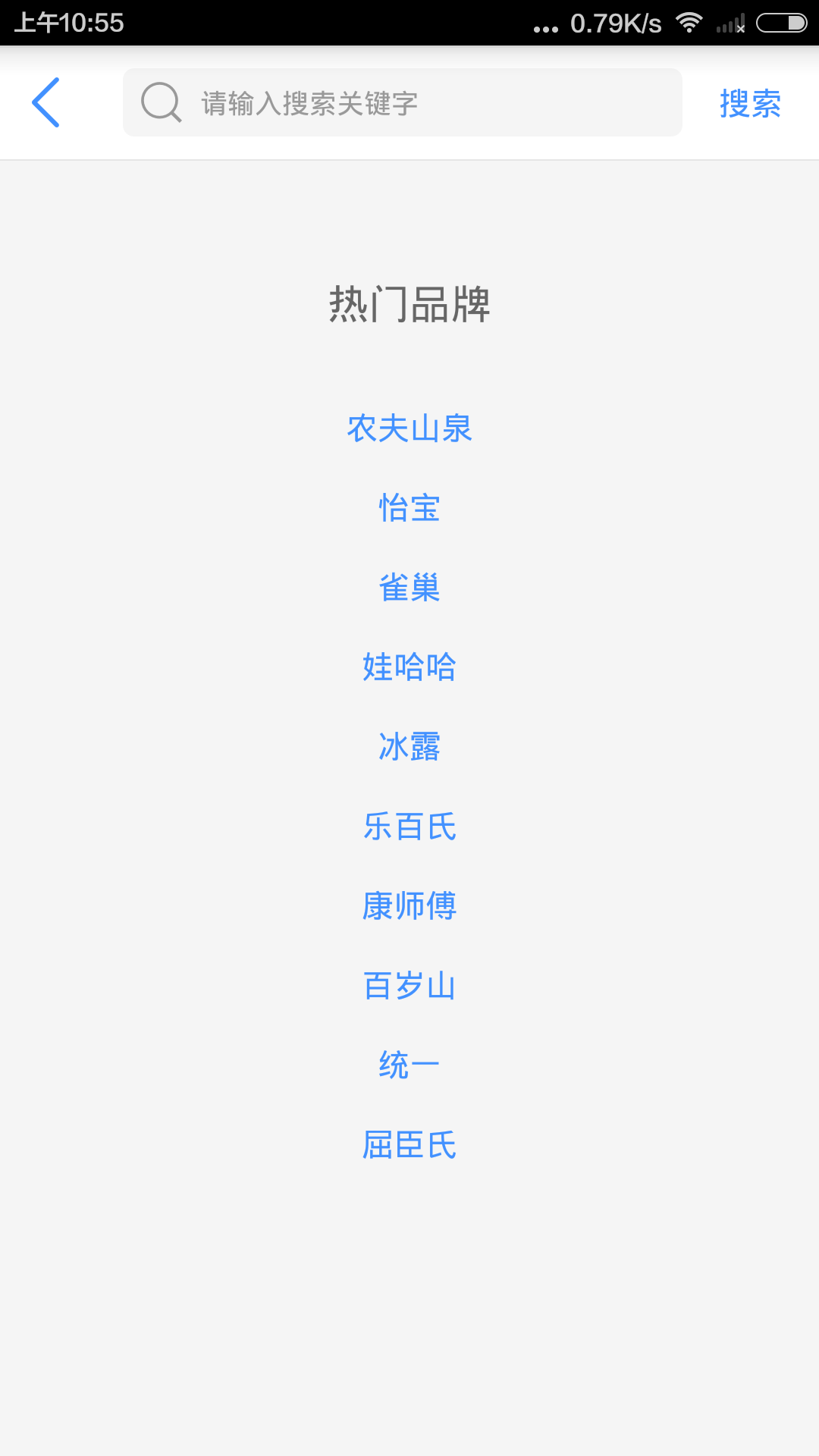This screenshot has height=1456, width=819.
Task: Click the clock showing 上午10:55
Action: (x=64, y=23)
